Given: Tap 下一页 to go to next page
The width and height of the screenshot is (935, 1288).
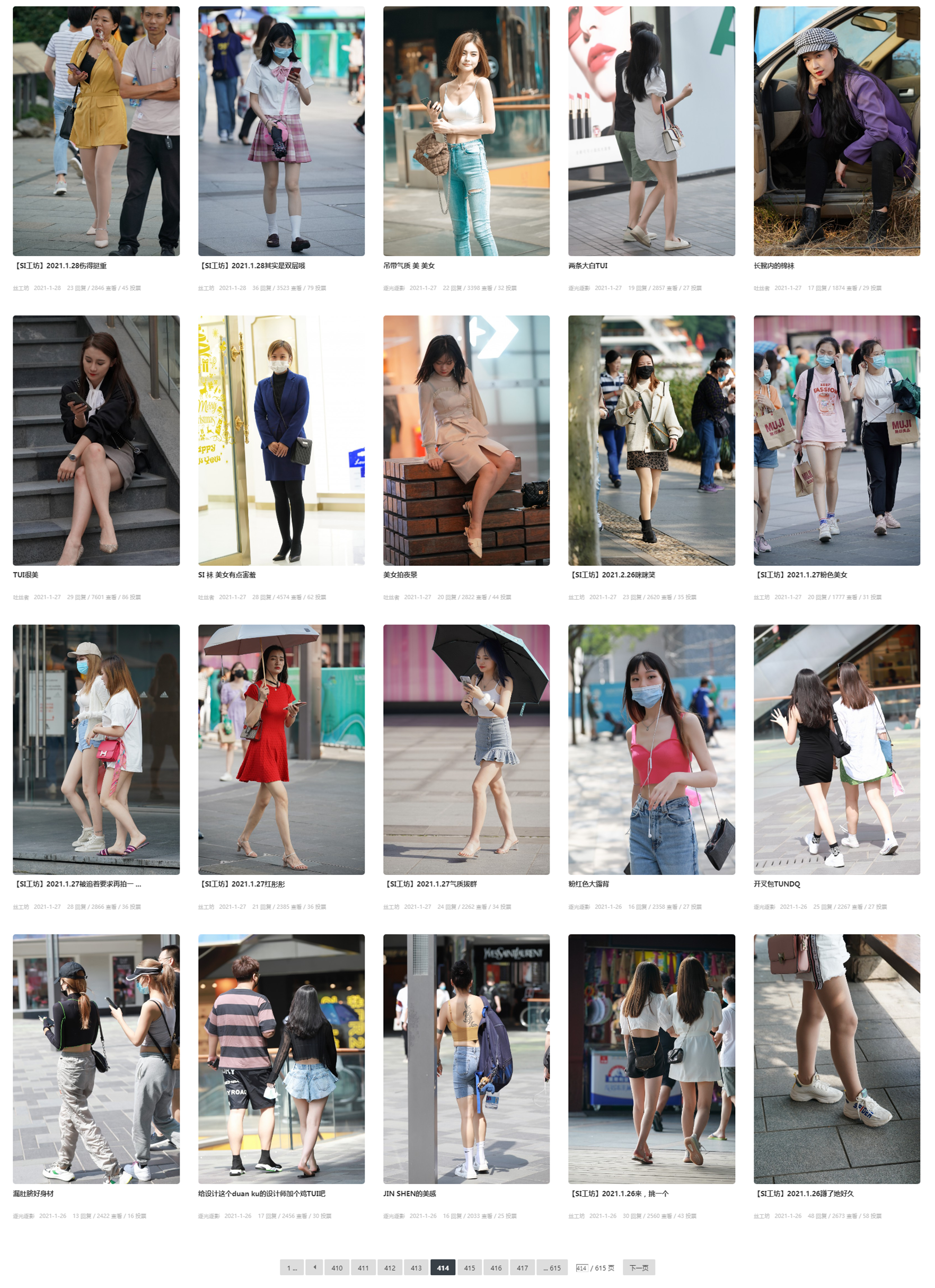Looking at the screenshot, I should pyautogui.click(x=638, y=1267).
